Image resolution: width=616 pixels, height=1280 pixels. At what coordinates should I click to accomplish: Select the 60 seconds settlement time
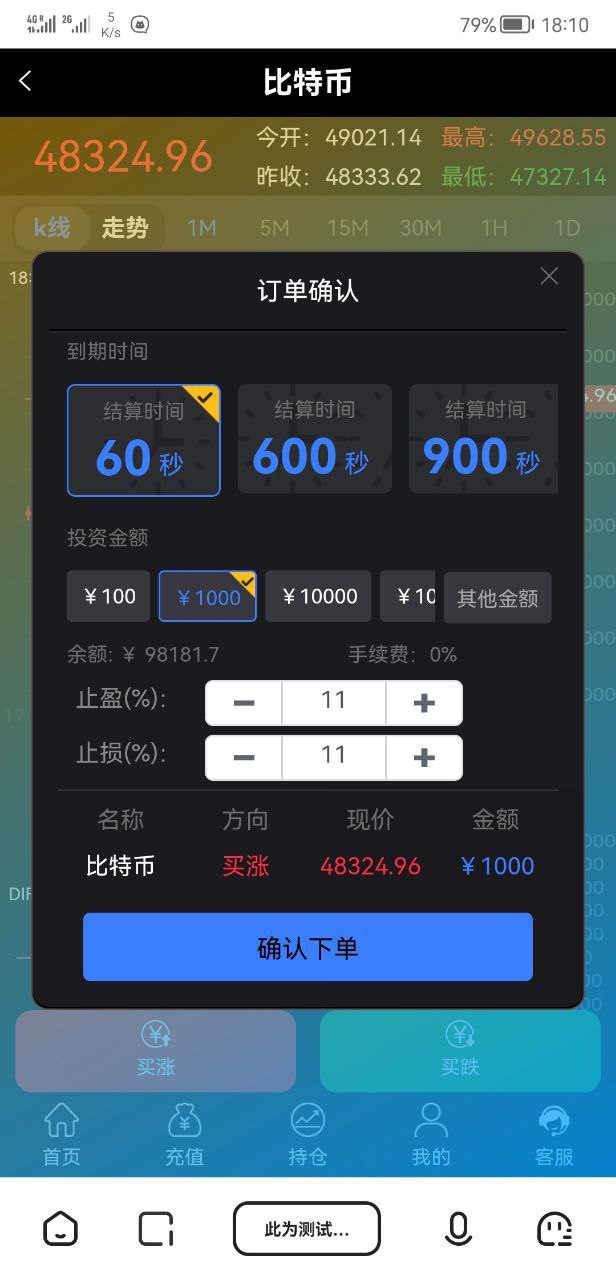pyautogui.click(x=143, y=440)
